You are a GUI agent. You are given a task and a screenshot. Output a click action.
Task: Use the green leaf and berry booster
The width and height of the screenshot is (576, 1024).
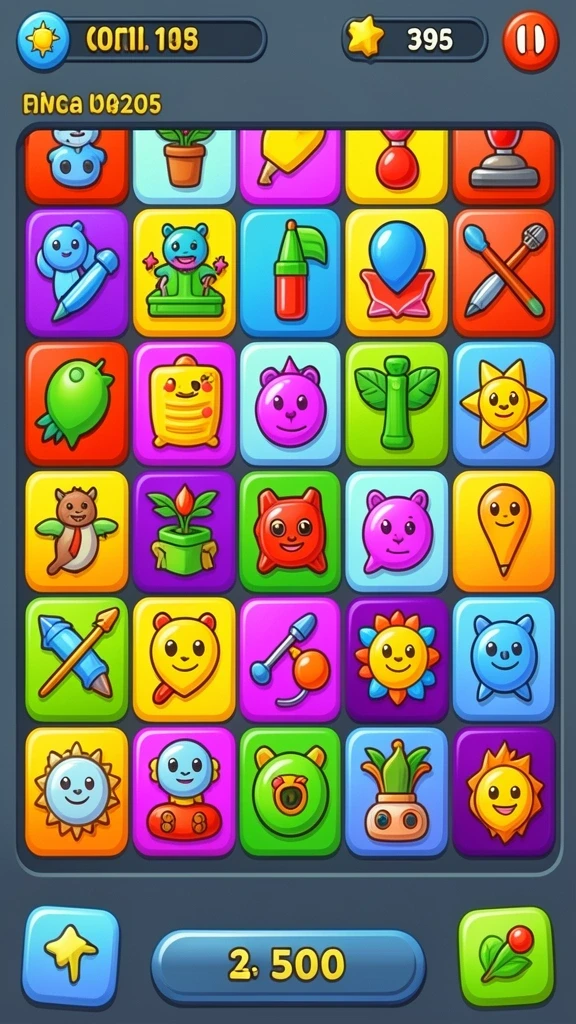coord(506,956)
